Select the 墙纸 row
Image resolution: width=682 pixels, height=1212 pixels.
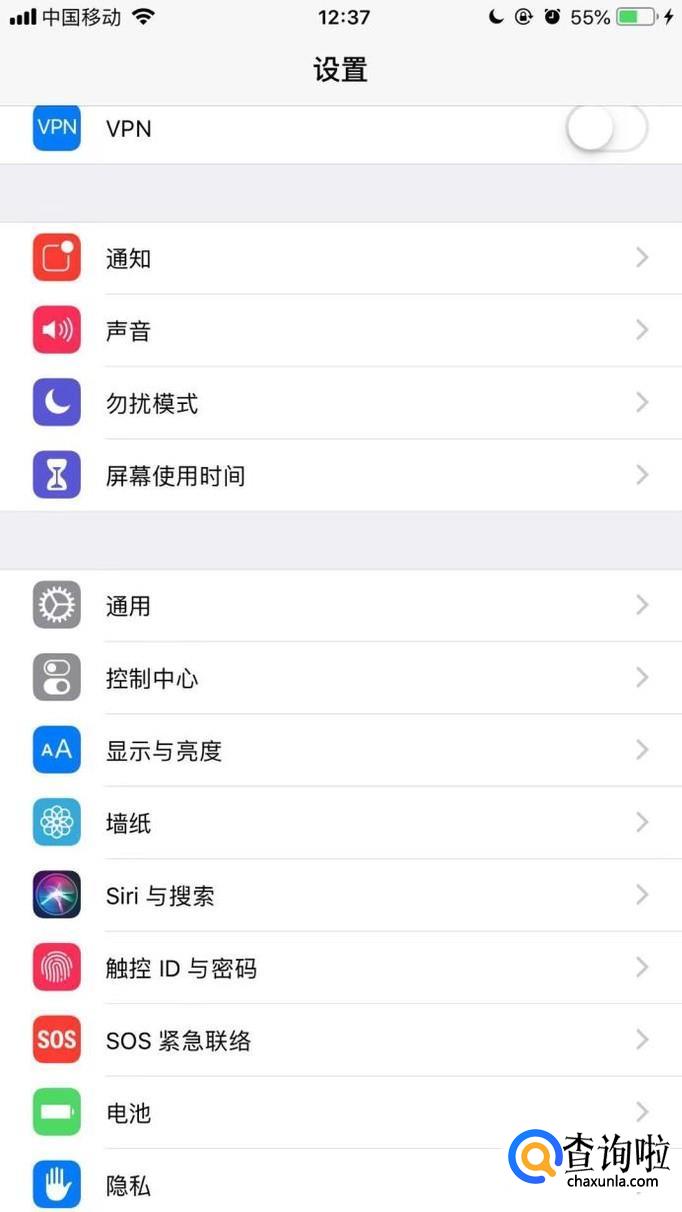click(340, 823)
